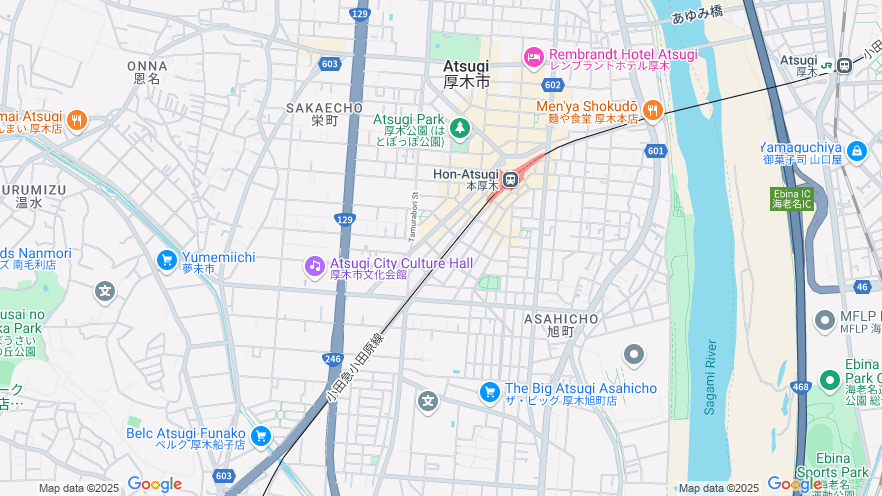Screen dimensions: 882x496
Task: Select the Atsugi City Culture Hall pin
Action: (x=315, y=266)
